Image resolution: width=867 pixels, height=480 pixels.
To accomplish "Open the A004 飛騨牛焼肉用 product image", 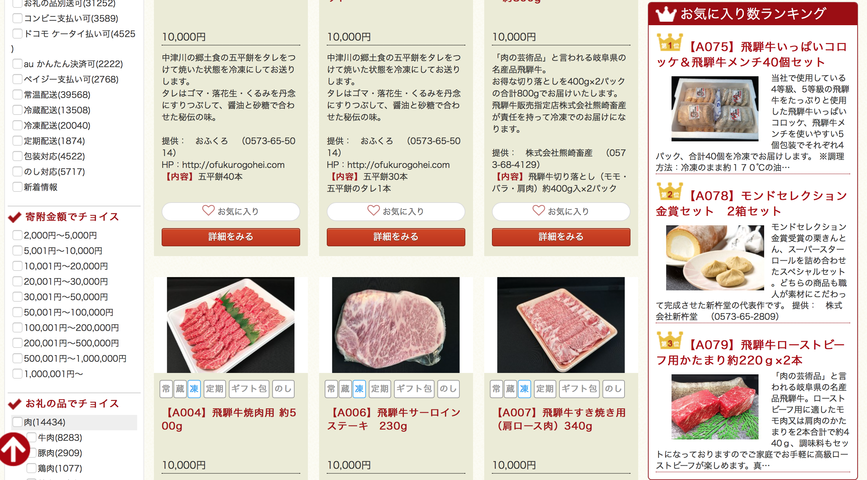I will (x=231, y=325).
